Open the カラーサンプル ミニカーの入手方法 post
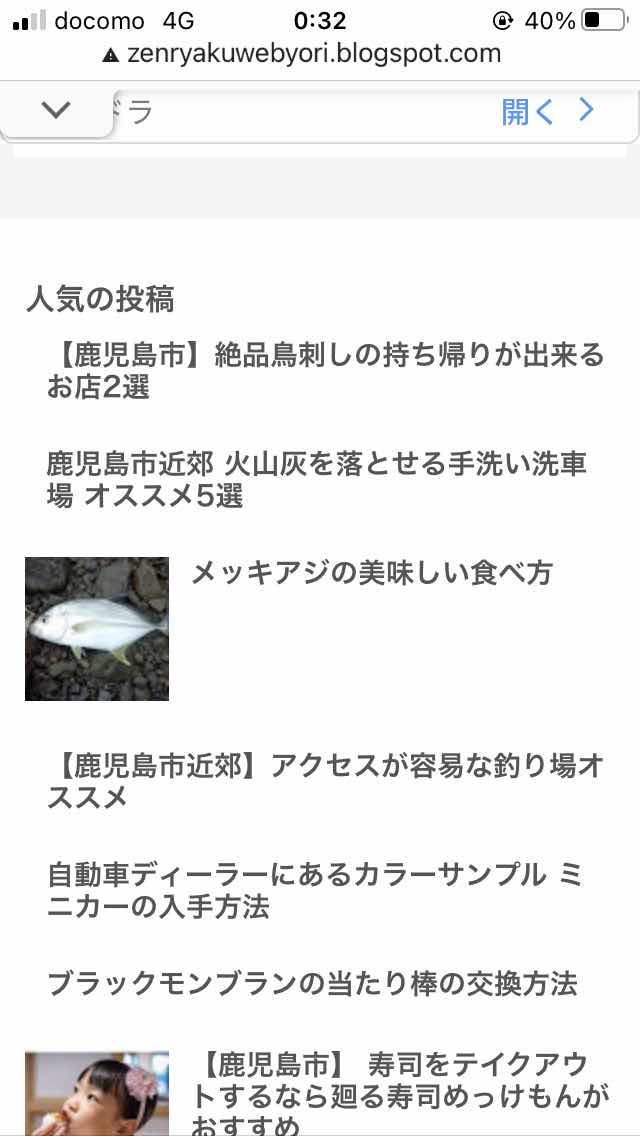The width and height of the screenshot is (640, 1136). coord(314,890)
